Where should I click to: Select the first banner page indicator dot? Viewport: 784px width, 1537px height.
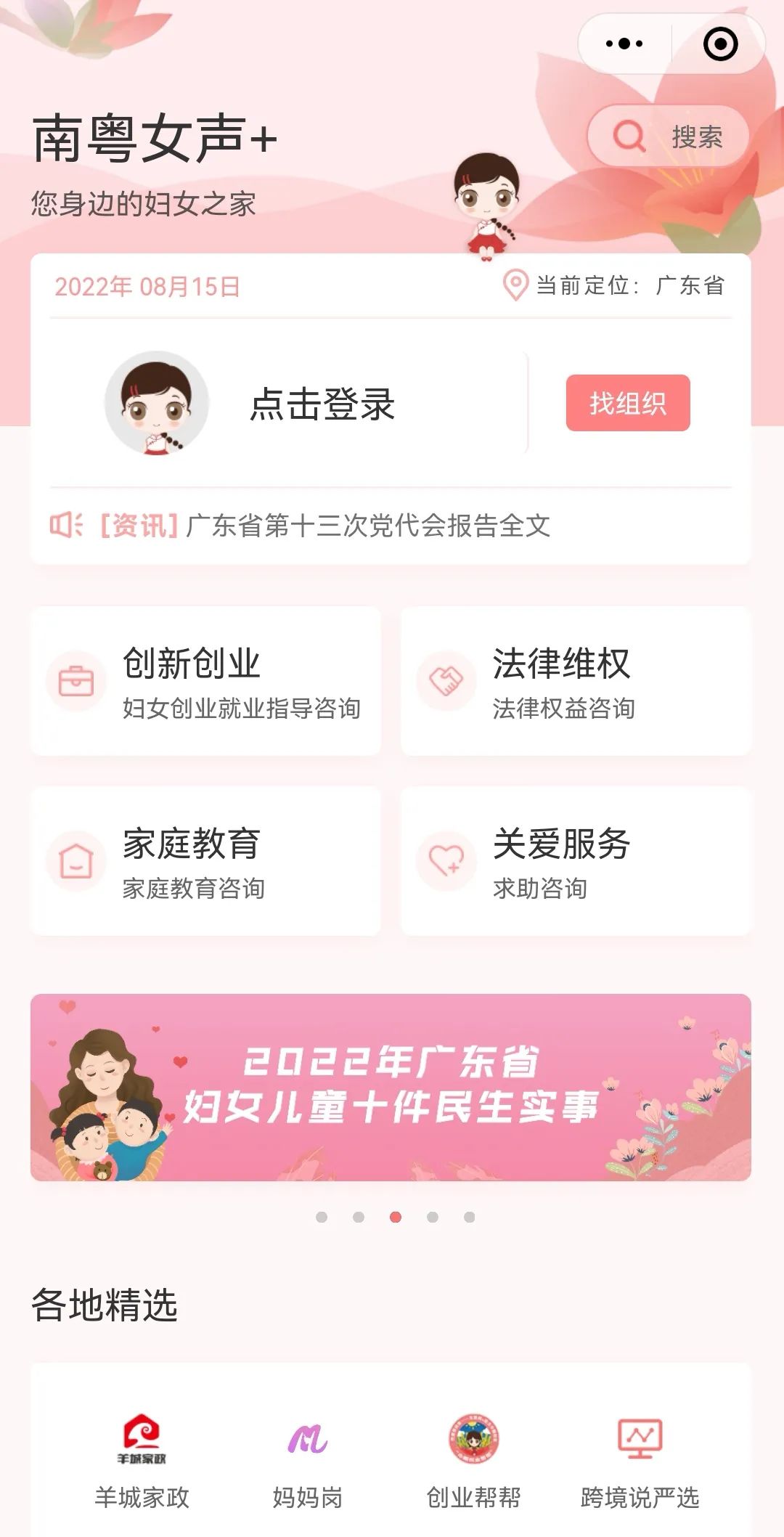point(322,1217)
